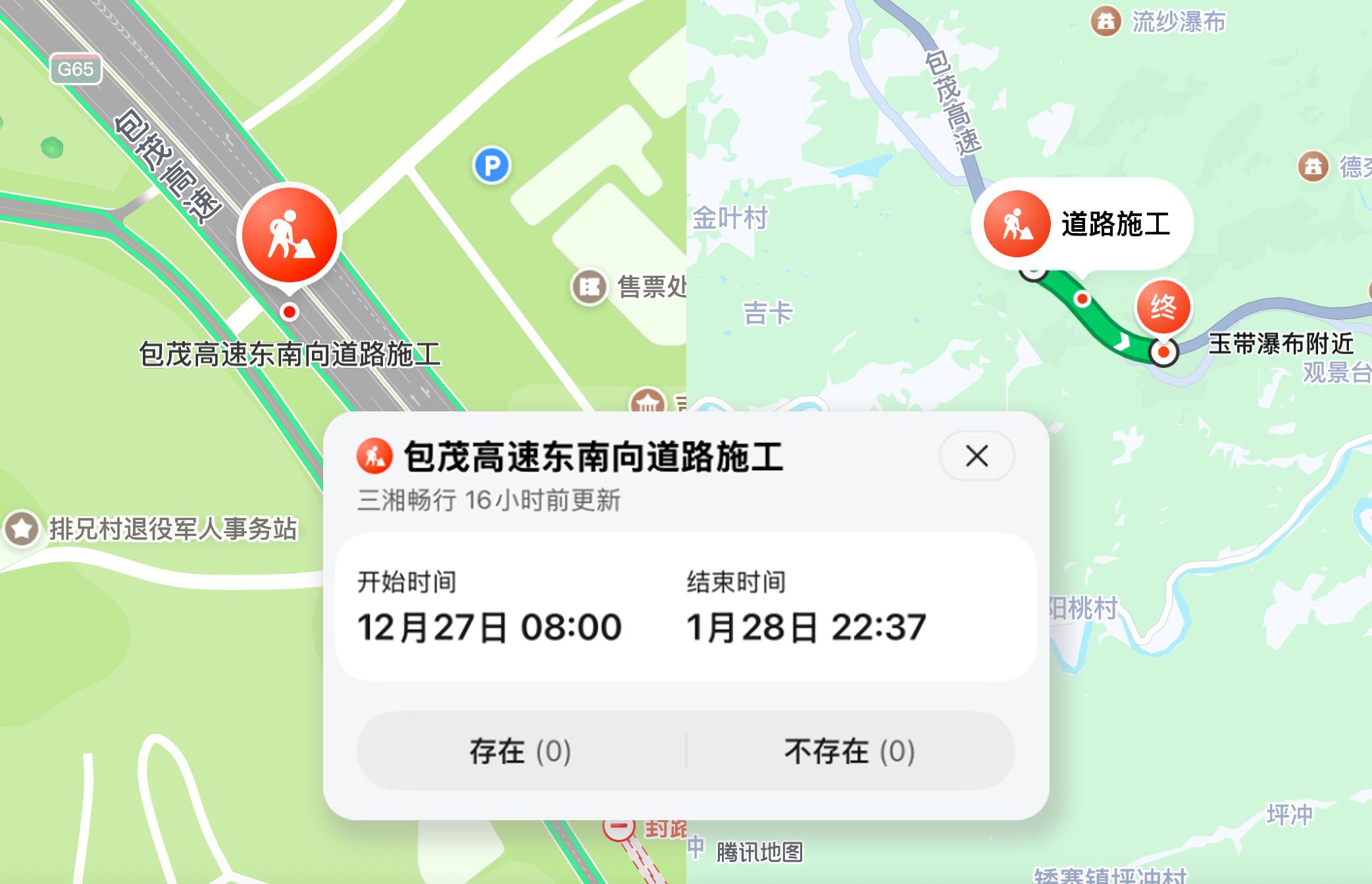Select the parking P marker
The width and height of the screenshot is (1372, 884).
click(x=492, y=165)
